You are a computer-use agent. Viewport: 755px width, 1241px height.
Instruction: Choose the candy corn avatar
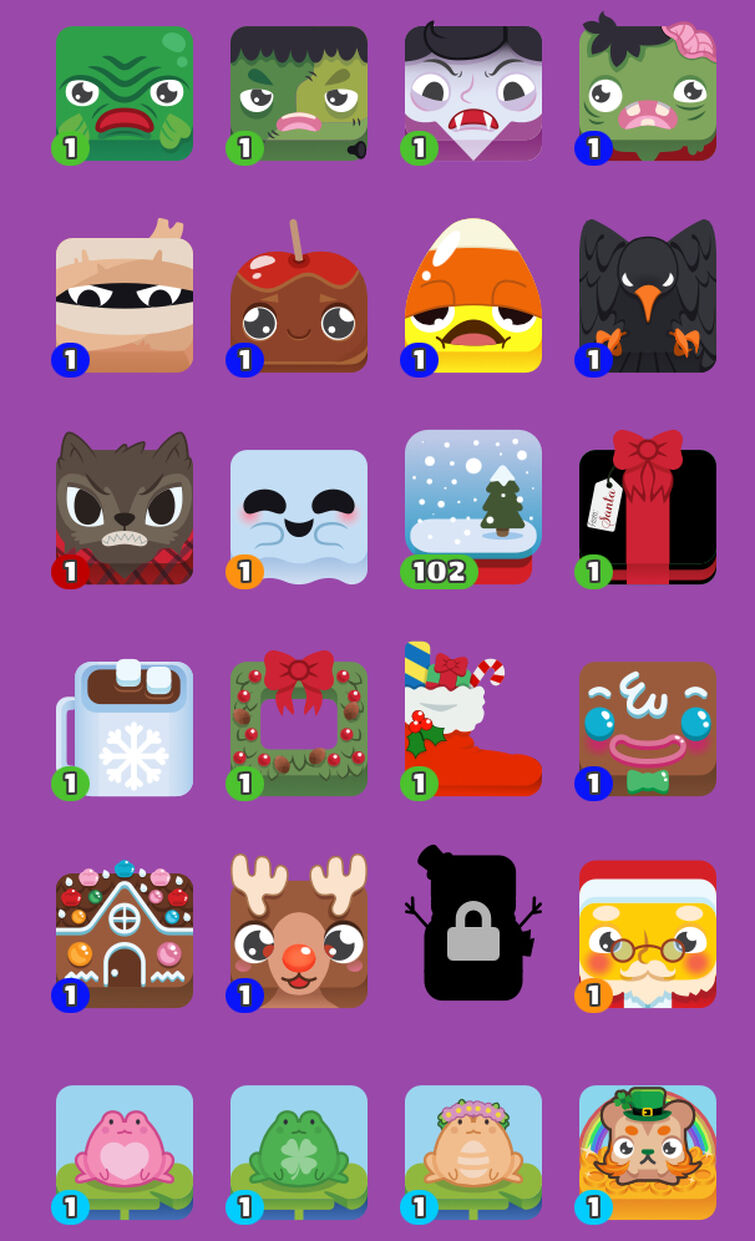pos(473,301)
